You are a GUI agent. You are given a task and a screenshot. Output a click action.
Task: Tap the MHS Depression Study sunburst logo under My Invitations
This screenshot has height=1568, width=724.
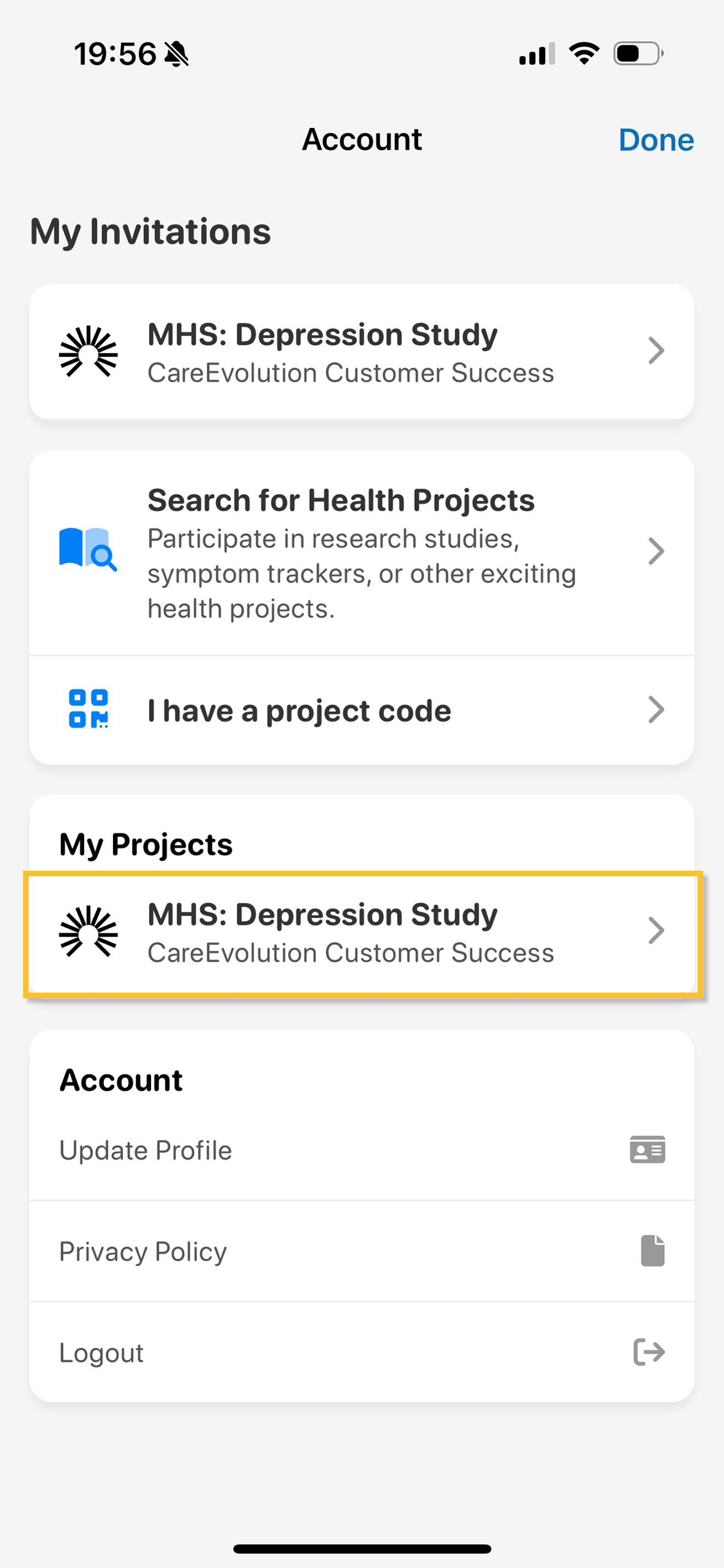click(x=89, y=351)
